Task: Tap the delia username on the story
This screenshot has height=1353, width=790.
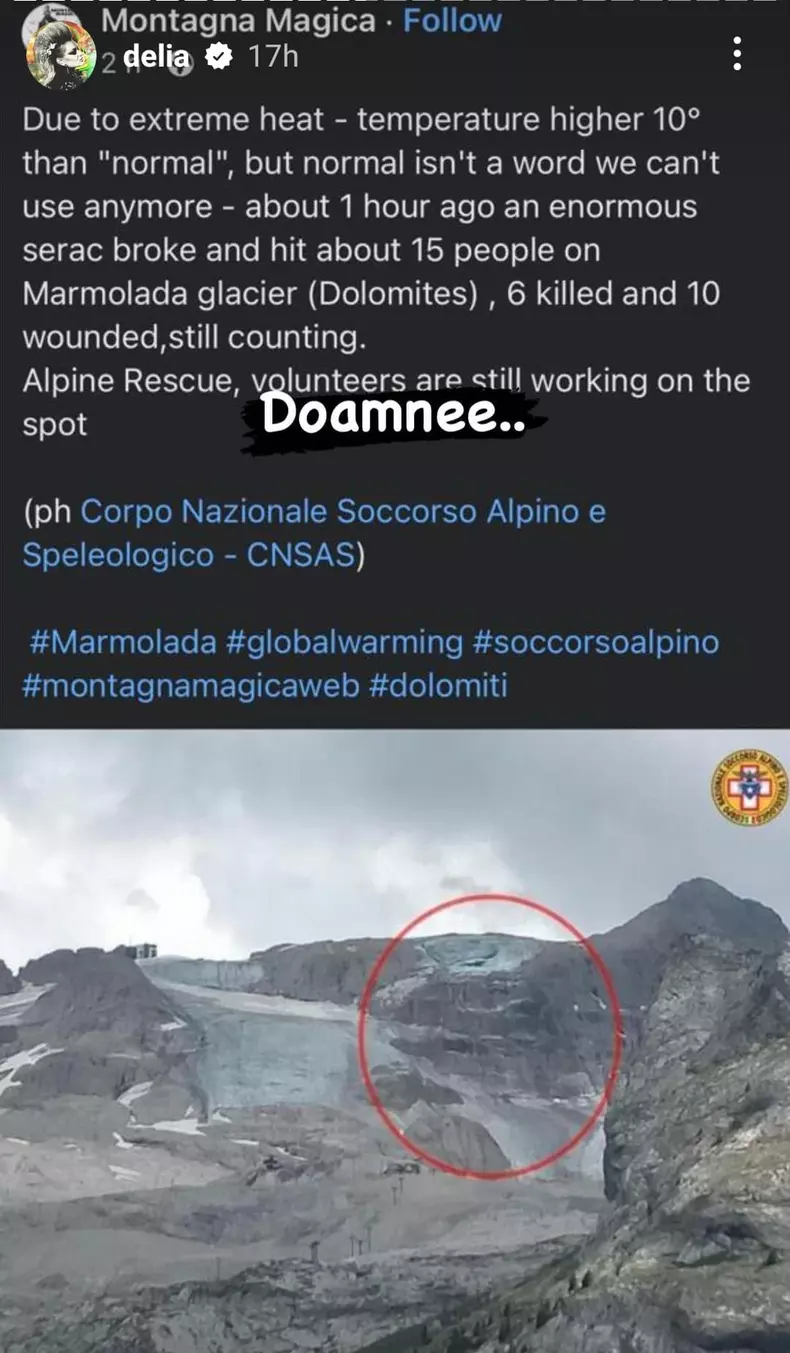Action: point(158,57)
